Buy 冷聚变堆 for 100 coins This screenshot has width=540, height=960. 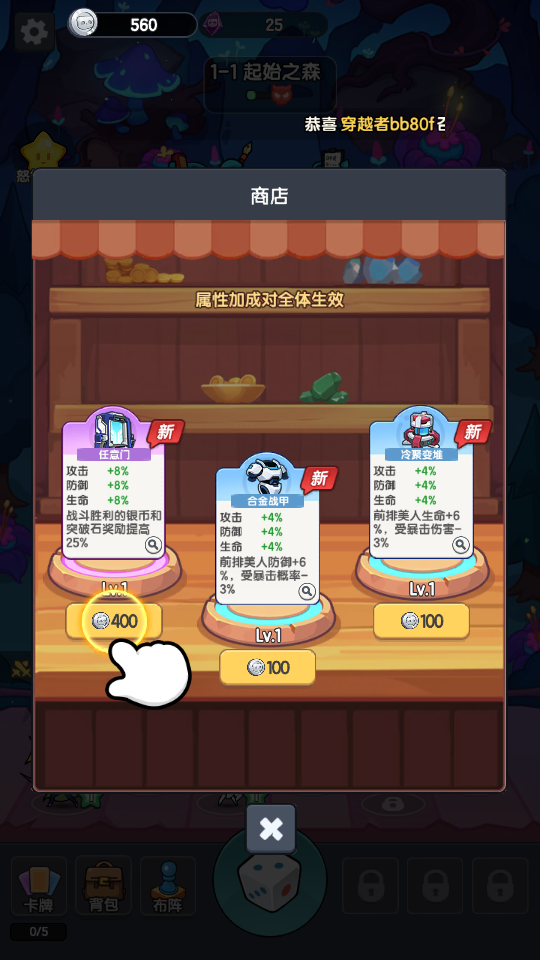tap(421, 621)
